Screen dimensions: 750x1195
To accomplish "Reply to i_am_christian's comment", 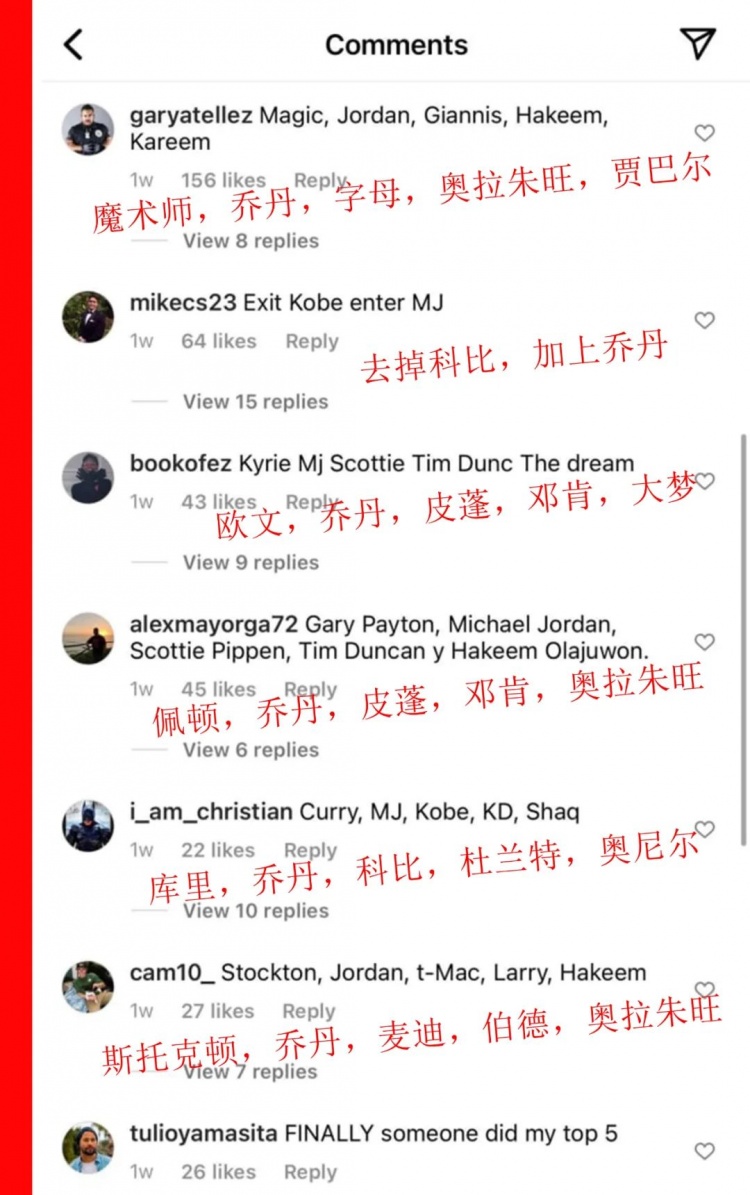I will click(x=310, y=851).
